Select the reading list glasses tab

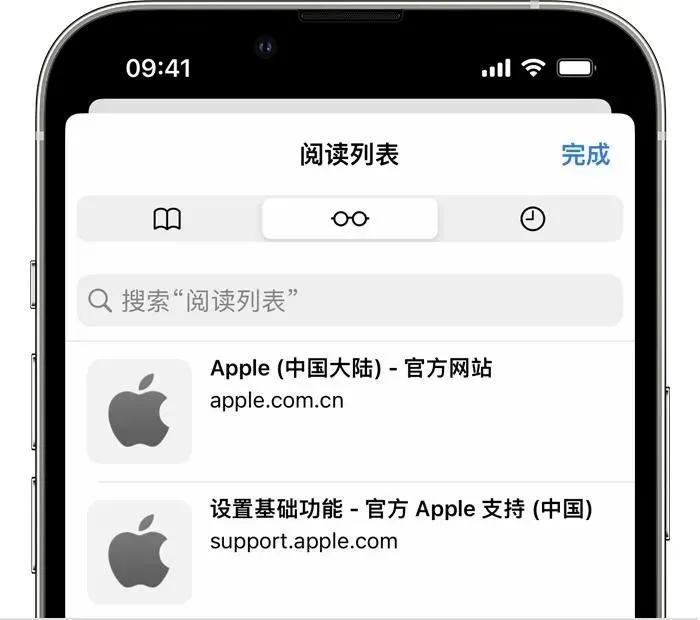[350, 219]
